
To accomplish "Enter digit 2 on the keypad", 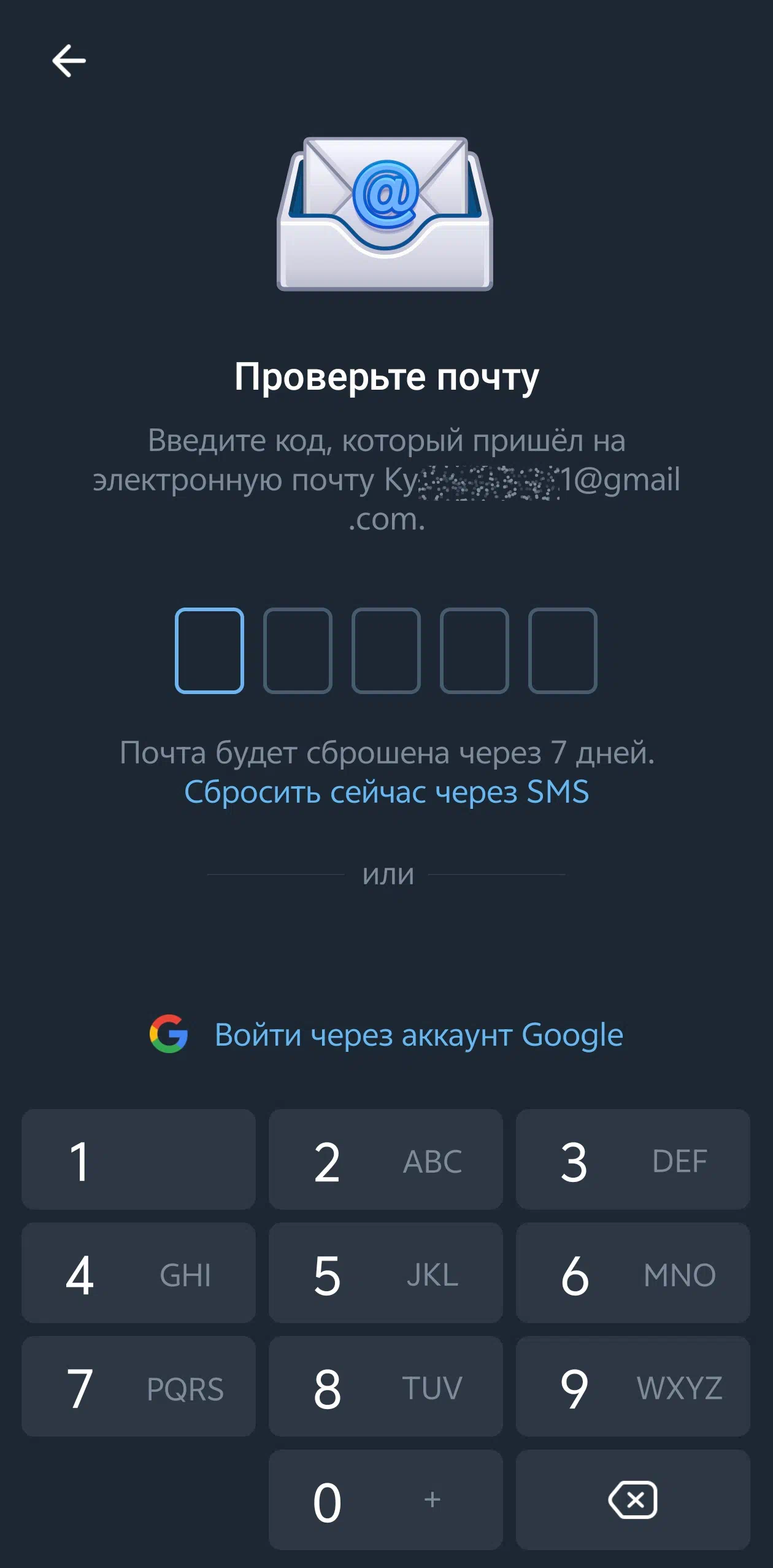I will point(385,1159).
